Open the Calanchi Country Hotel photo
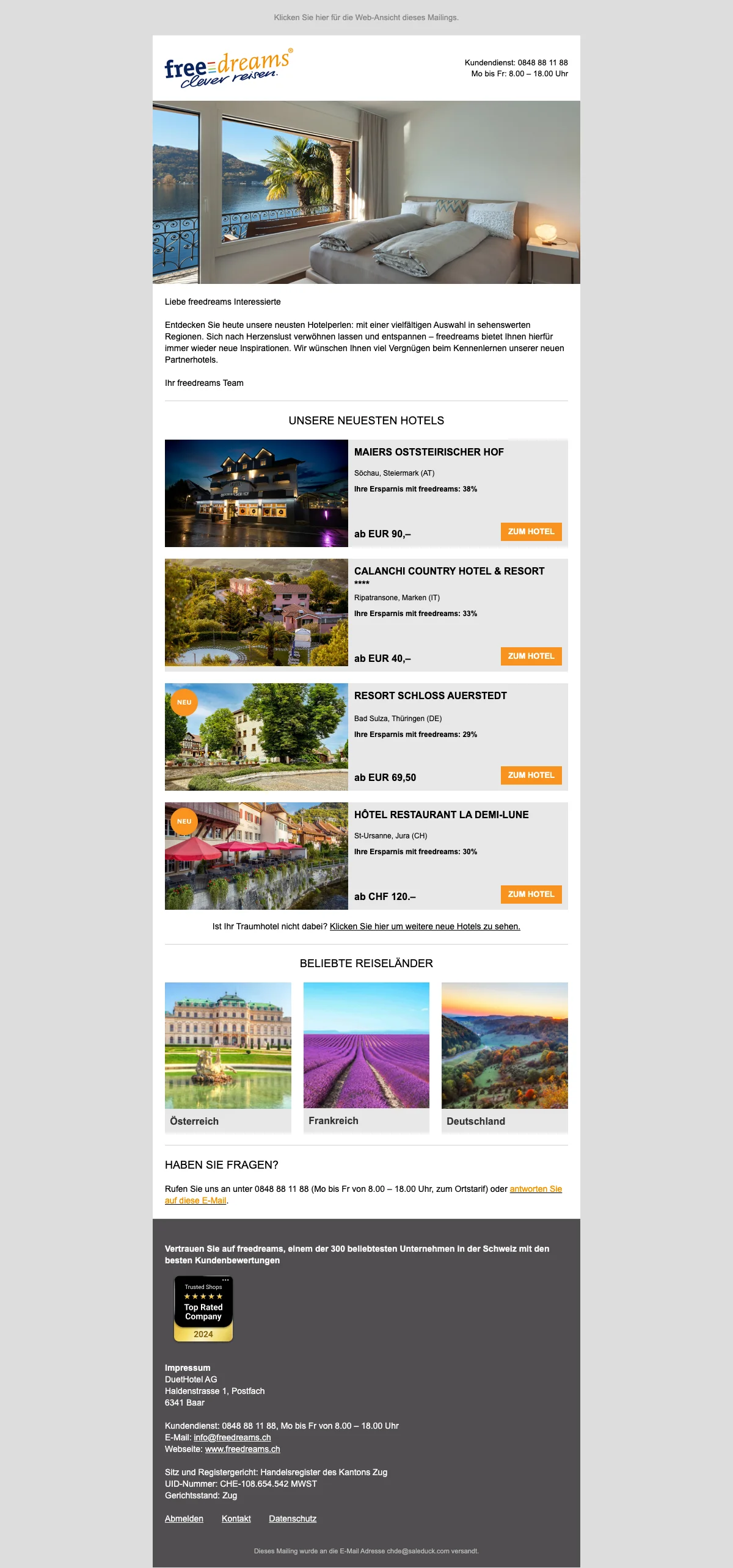Viewport: 733px width, 1568px height. [256, 612]
